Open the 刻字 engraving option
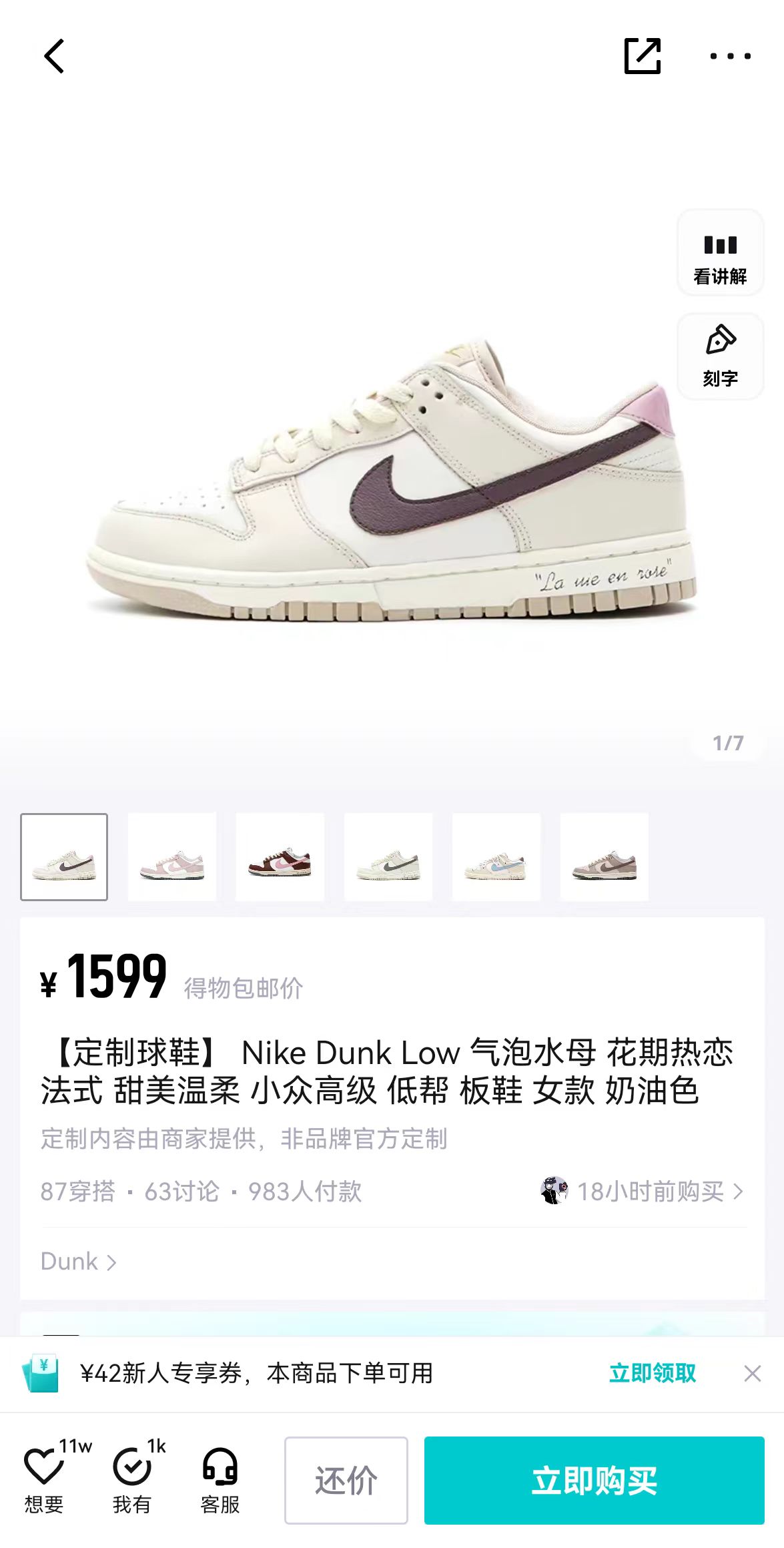Image resolution: width=784 pixels, height=1548 pixels. point(720,356)
